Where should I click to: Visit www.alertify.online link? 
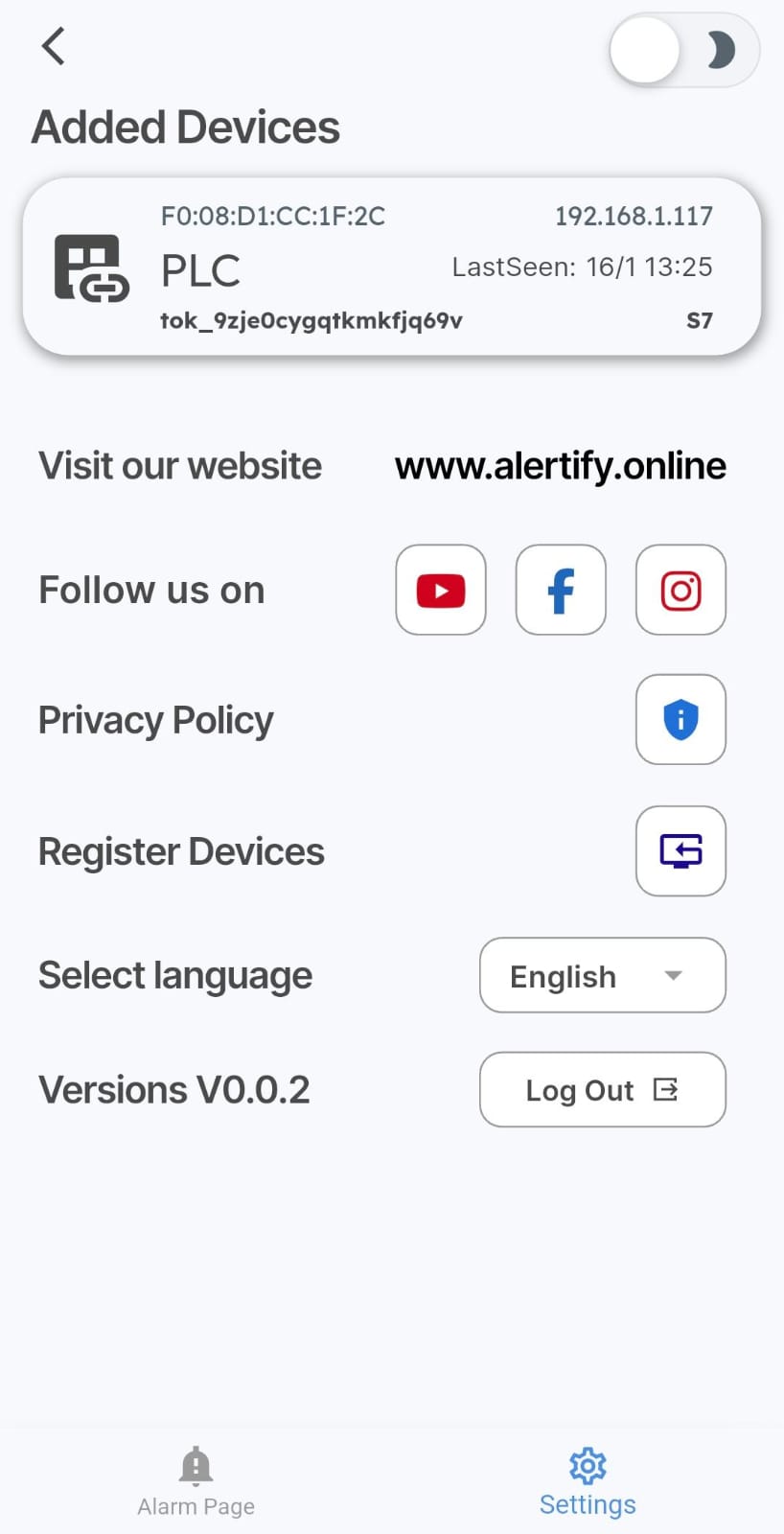click(x=560, y=466)
